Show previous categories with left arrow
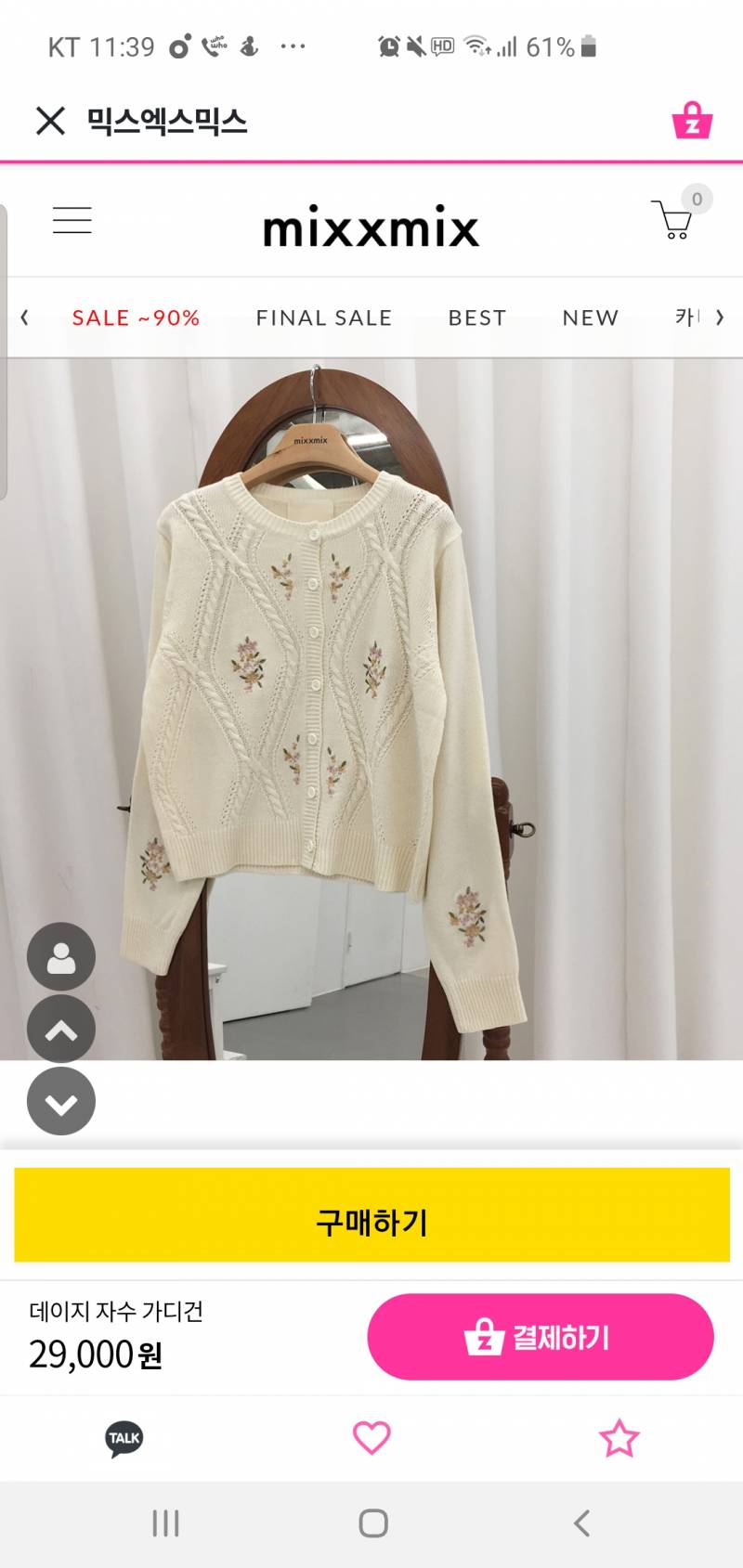743x1568 pixels. point(25,317)
